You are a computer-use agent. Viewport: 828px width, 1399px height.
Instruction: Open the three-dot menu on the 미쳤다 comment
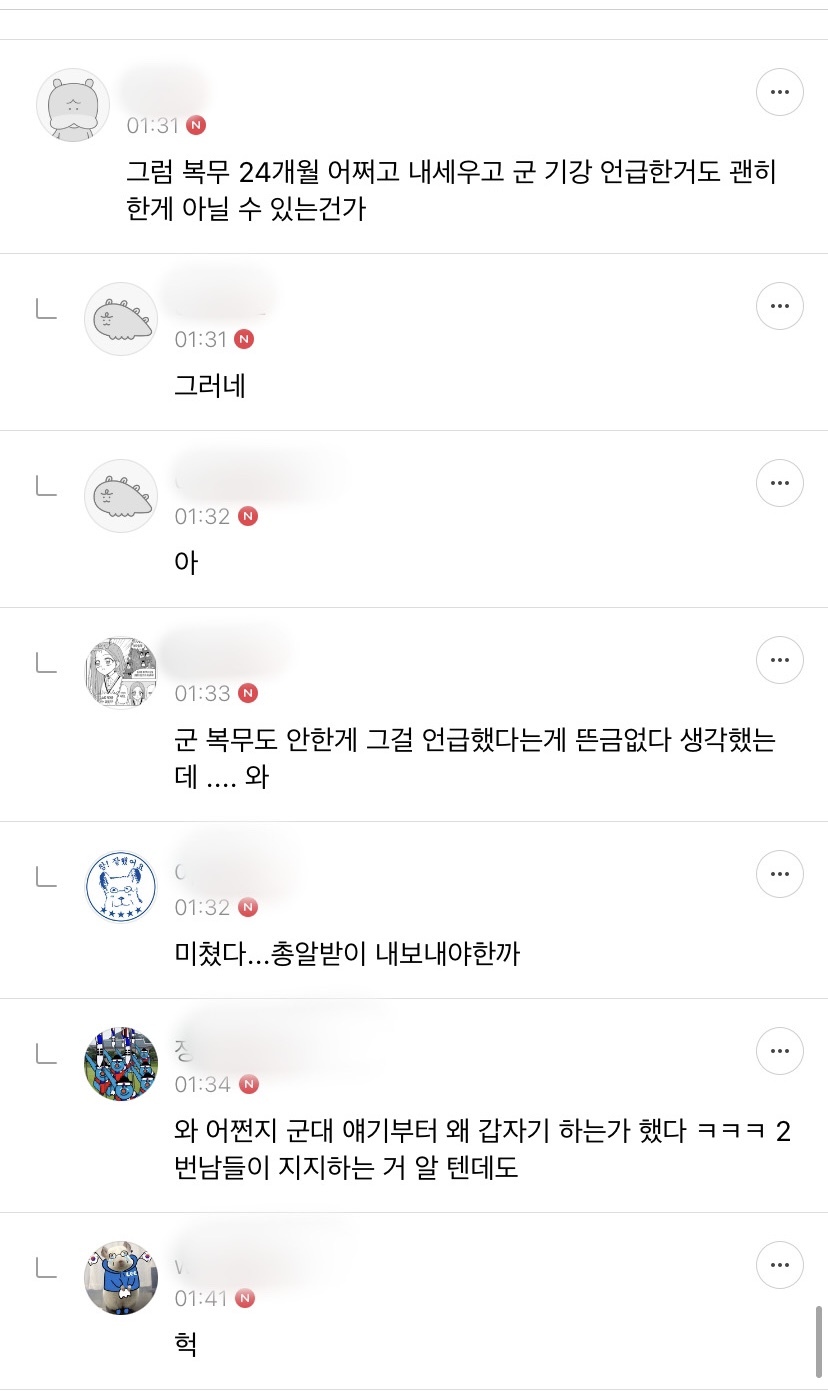pyautogui.click(x=780, y=873)
